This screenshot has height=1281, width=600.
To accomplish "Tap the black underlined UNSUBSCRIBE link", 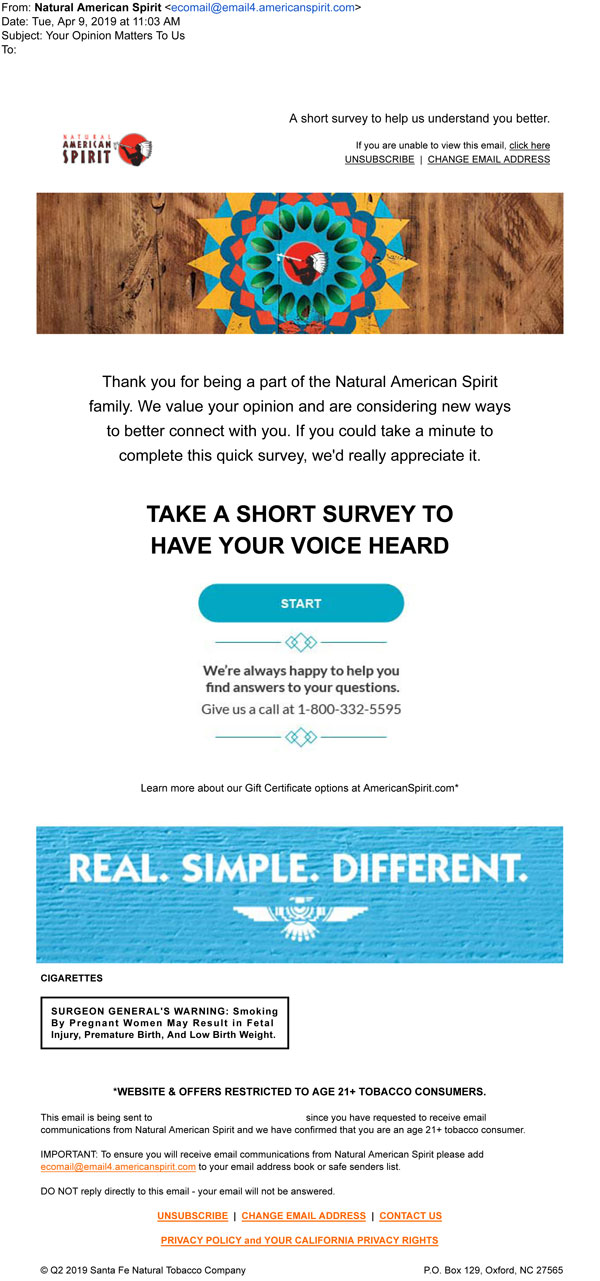I will (x=379, y=159).
